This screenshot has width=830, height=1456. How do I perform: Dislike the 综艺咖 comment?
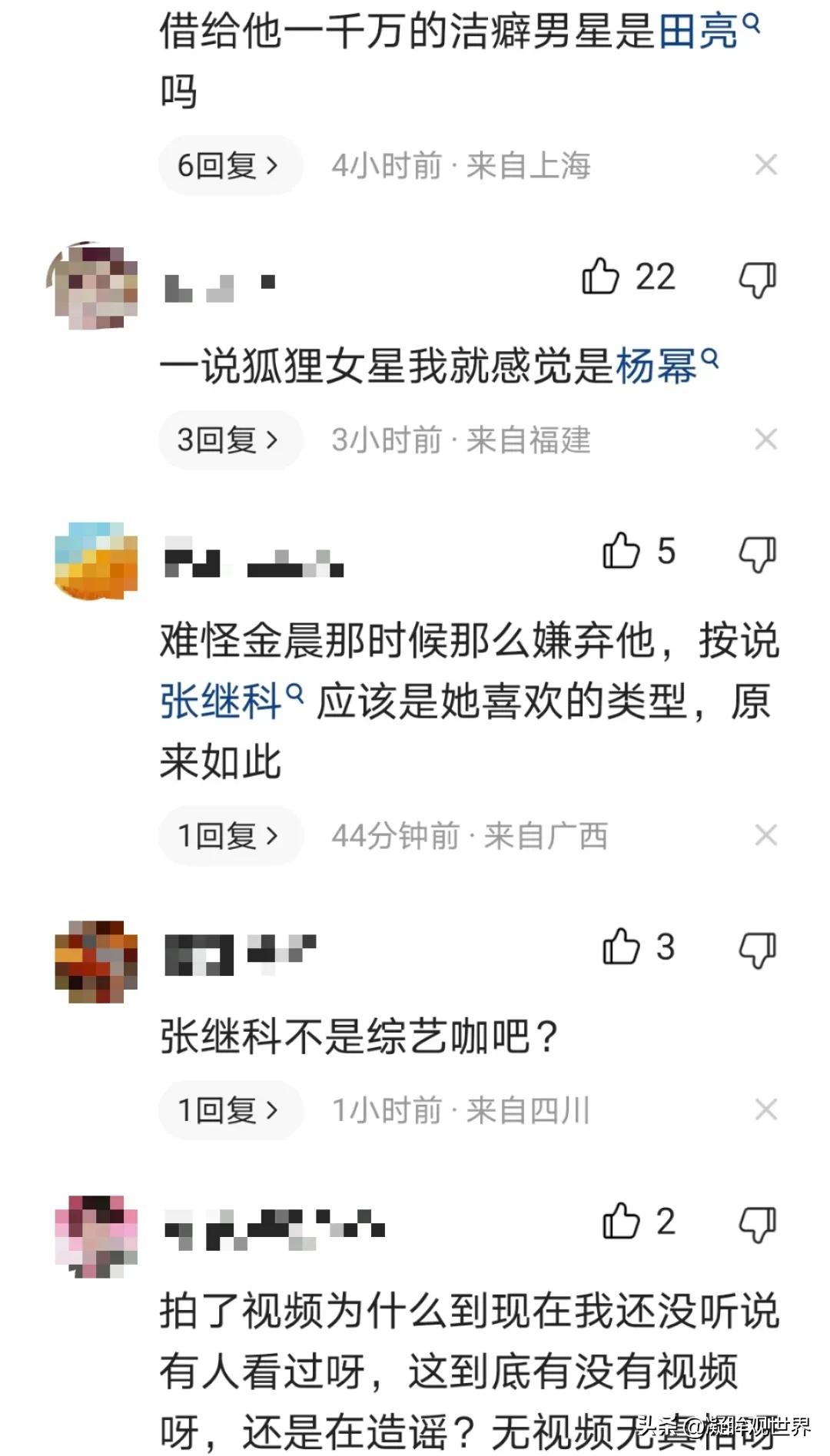pyautogui.click(x=757, y=950)
